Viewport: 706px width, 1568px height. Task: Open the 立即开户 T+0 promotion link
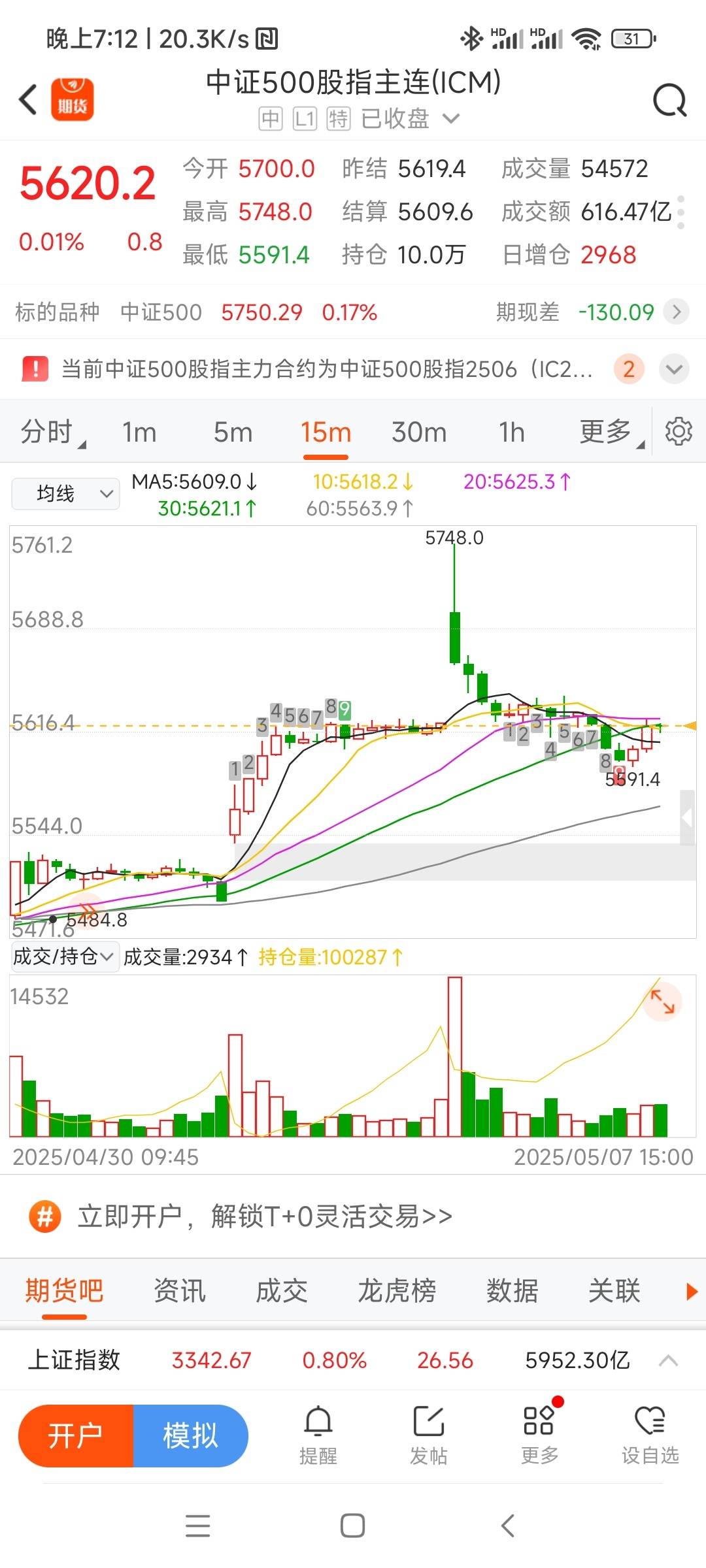(x=264, y=1217)
